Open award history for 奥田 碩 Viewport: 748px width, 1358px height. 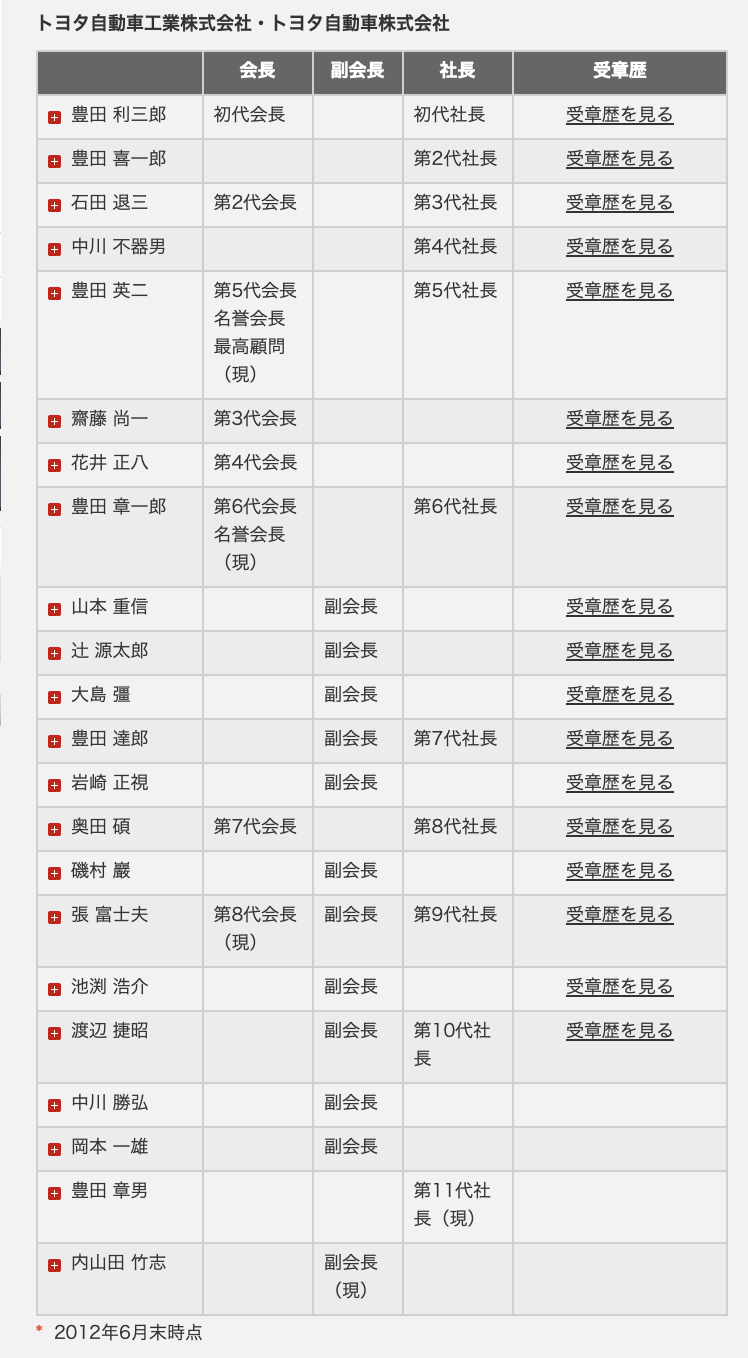click(620, 827)
